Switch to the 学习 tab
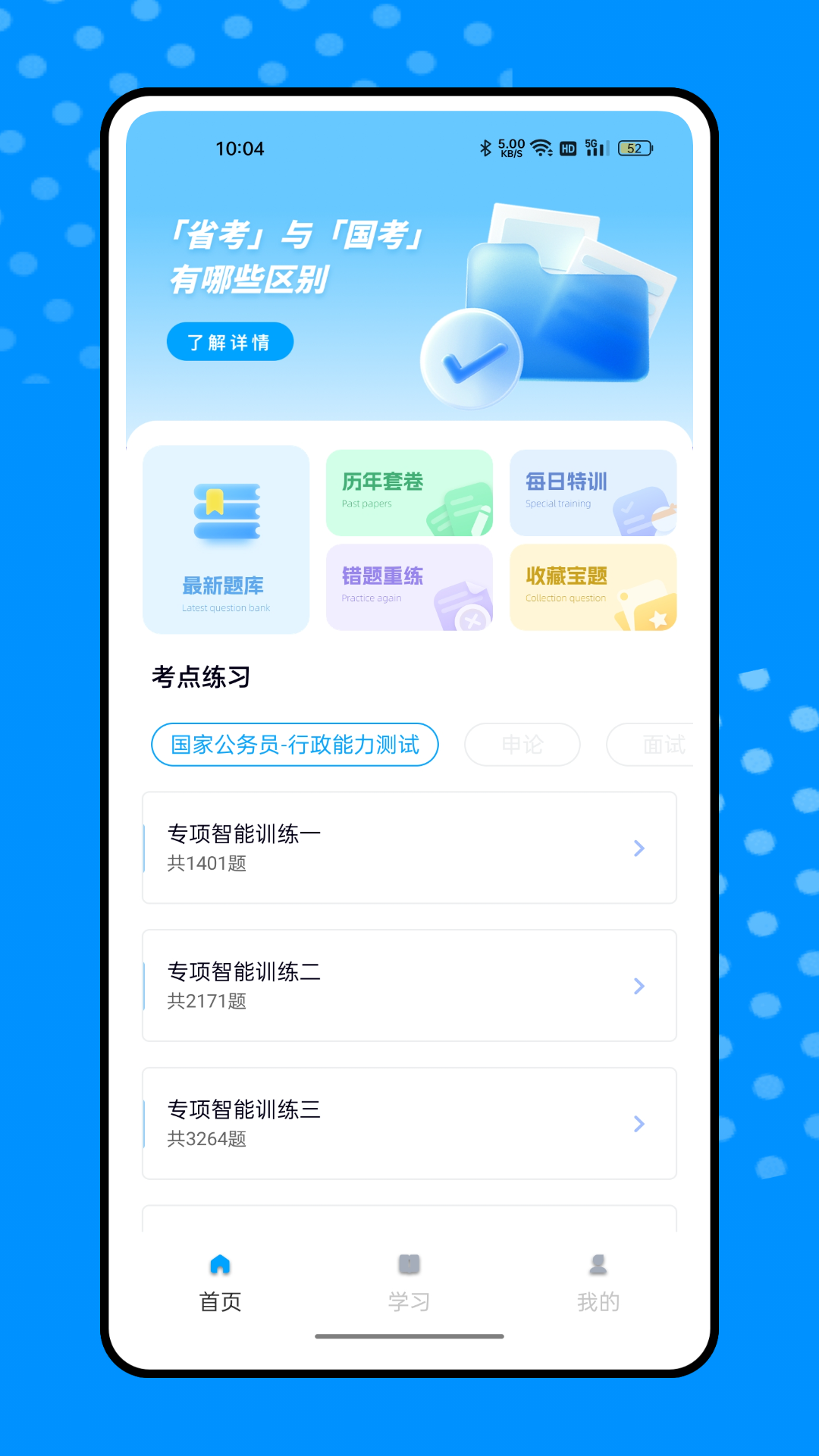Viewport: 819px width, 1456px height. point(409,1278)
